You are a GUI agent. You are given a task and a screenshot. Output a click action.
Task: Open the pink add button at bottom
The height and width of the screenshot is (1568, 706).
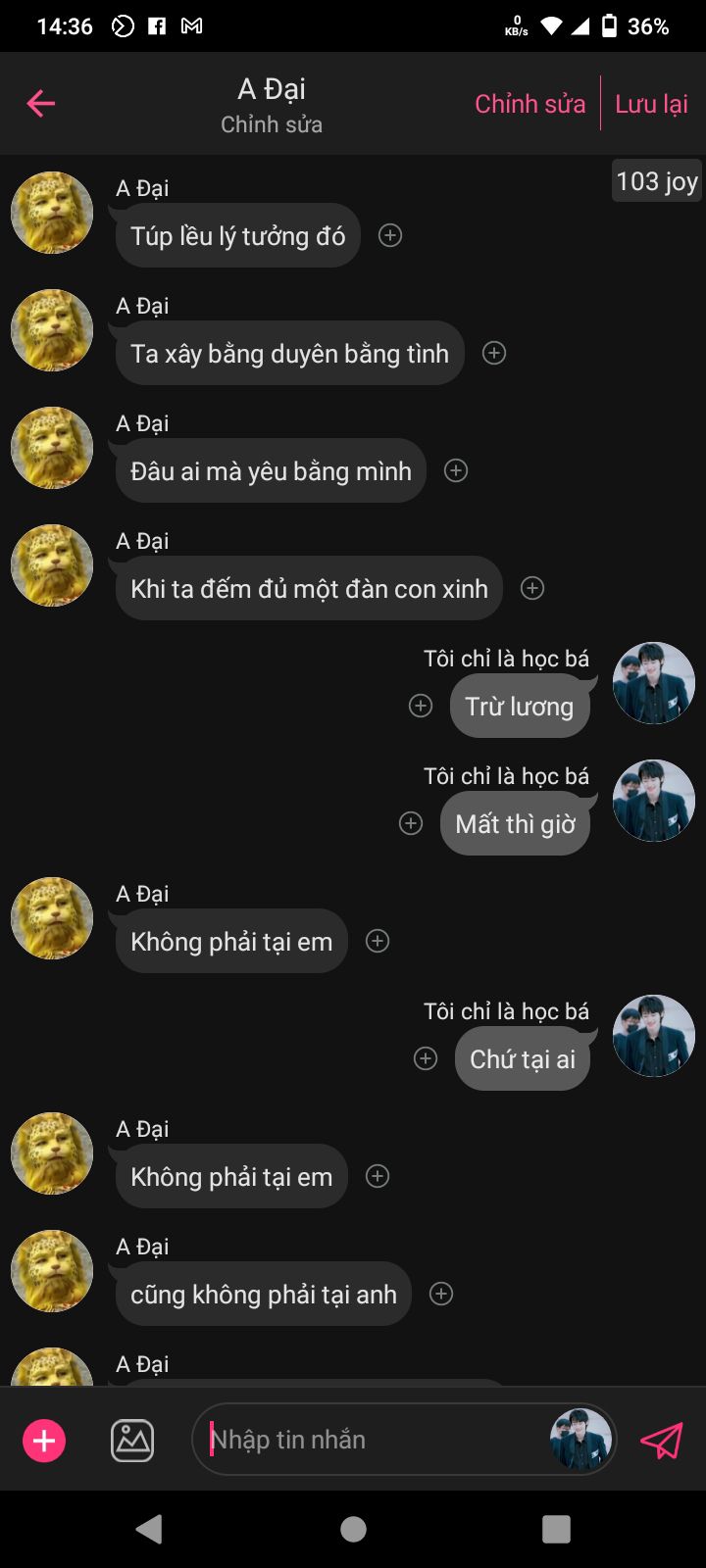pos(44,1441)
